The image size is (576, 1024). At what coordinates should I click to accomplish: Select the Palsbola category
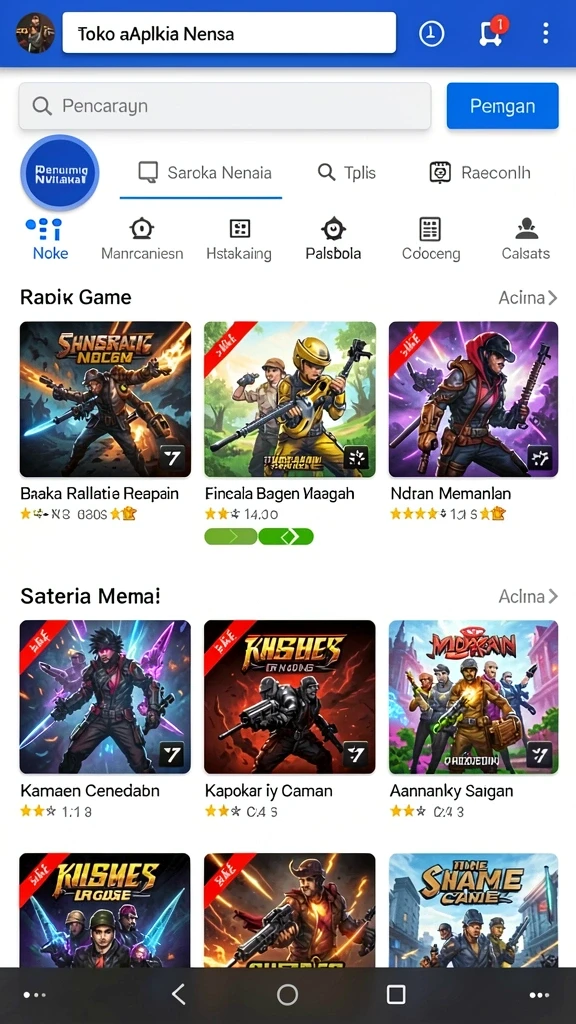(333, 240)
